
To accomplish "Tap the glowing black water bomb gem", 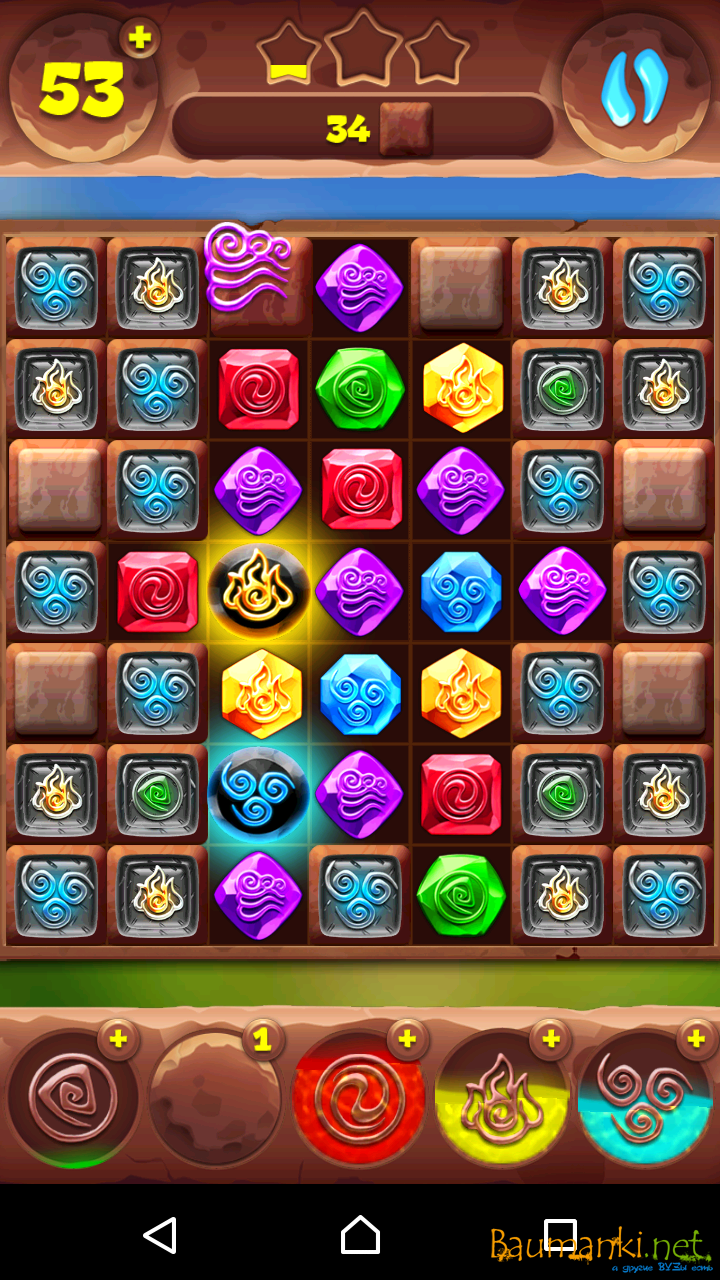I will pos(258,794).
